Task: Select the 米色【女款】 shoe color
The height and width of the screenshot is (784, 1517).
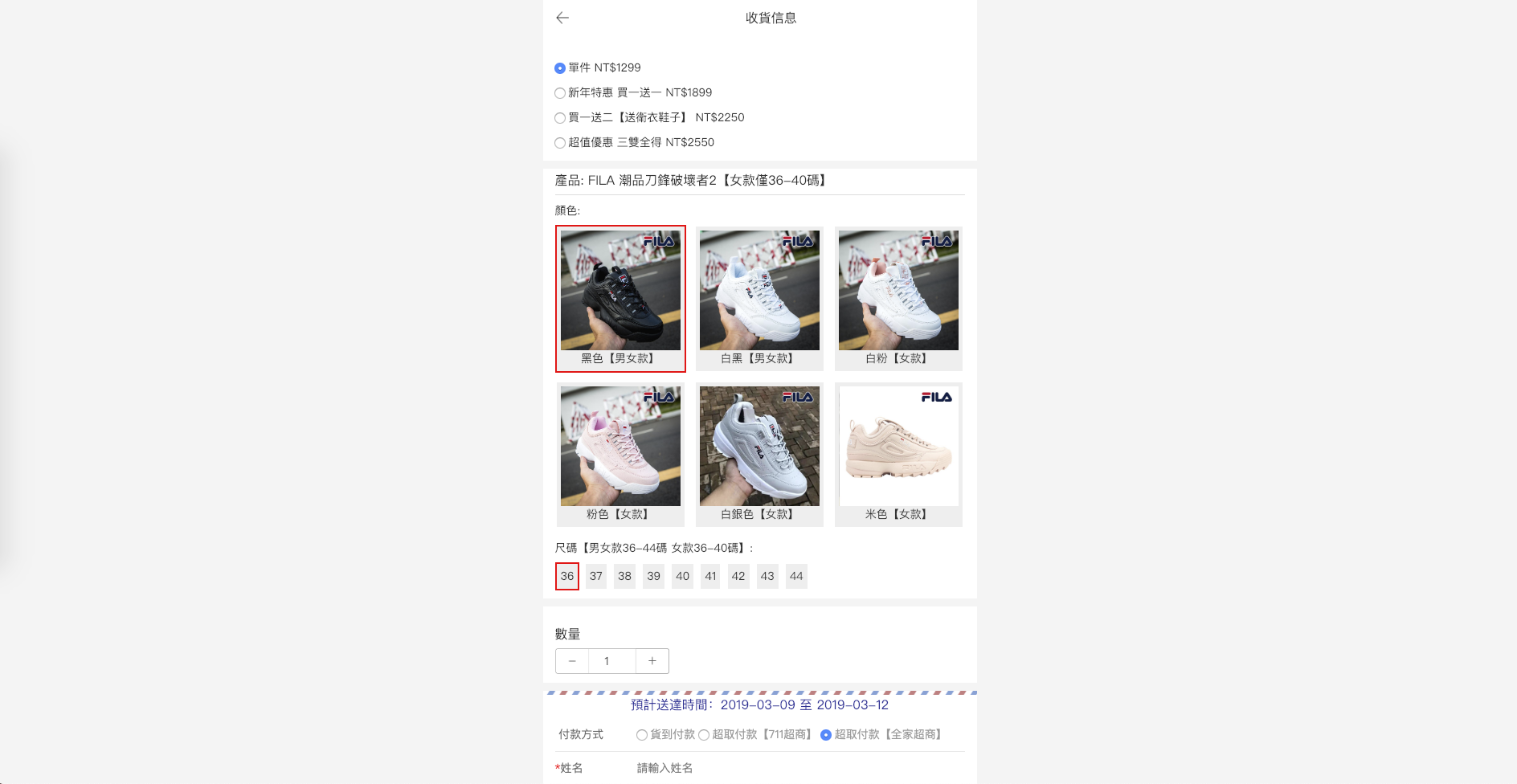Action: (x=898, y=454)
